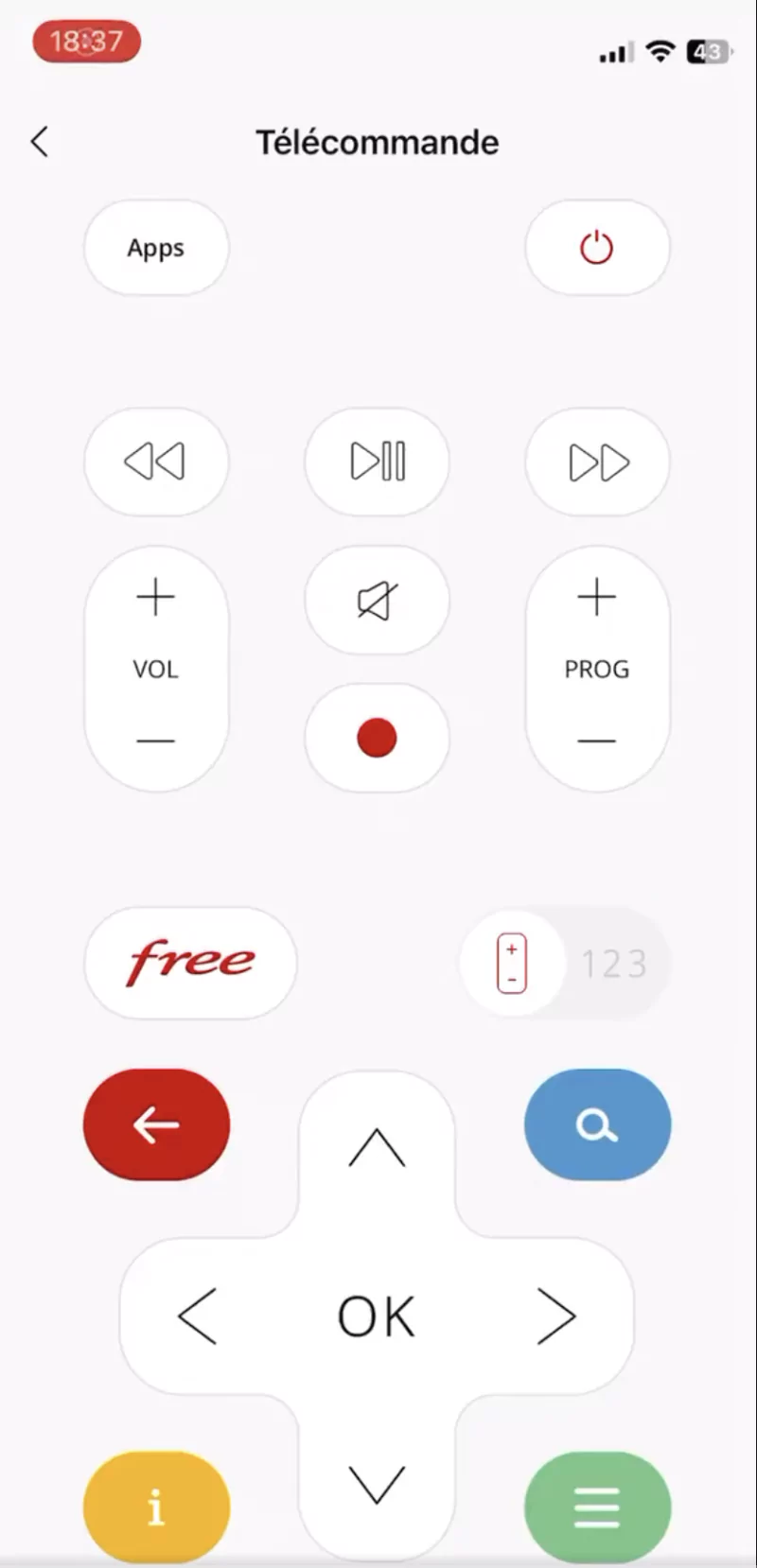Rewind the current playback
The width and height of the screenshot is (757, 1568).
pyautogui.click(x=156, y=462)
